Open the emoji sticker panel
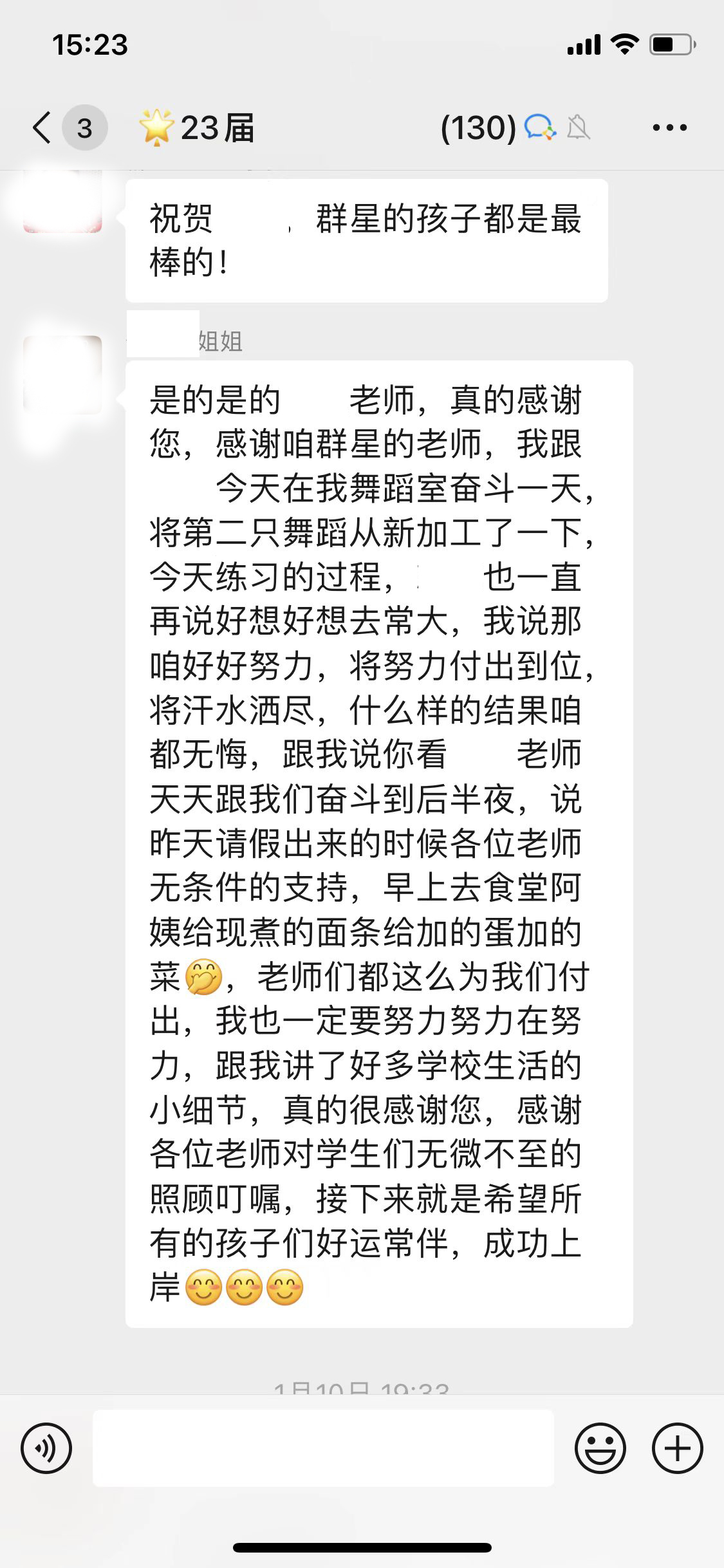 coord(600,1448)
